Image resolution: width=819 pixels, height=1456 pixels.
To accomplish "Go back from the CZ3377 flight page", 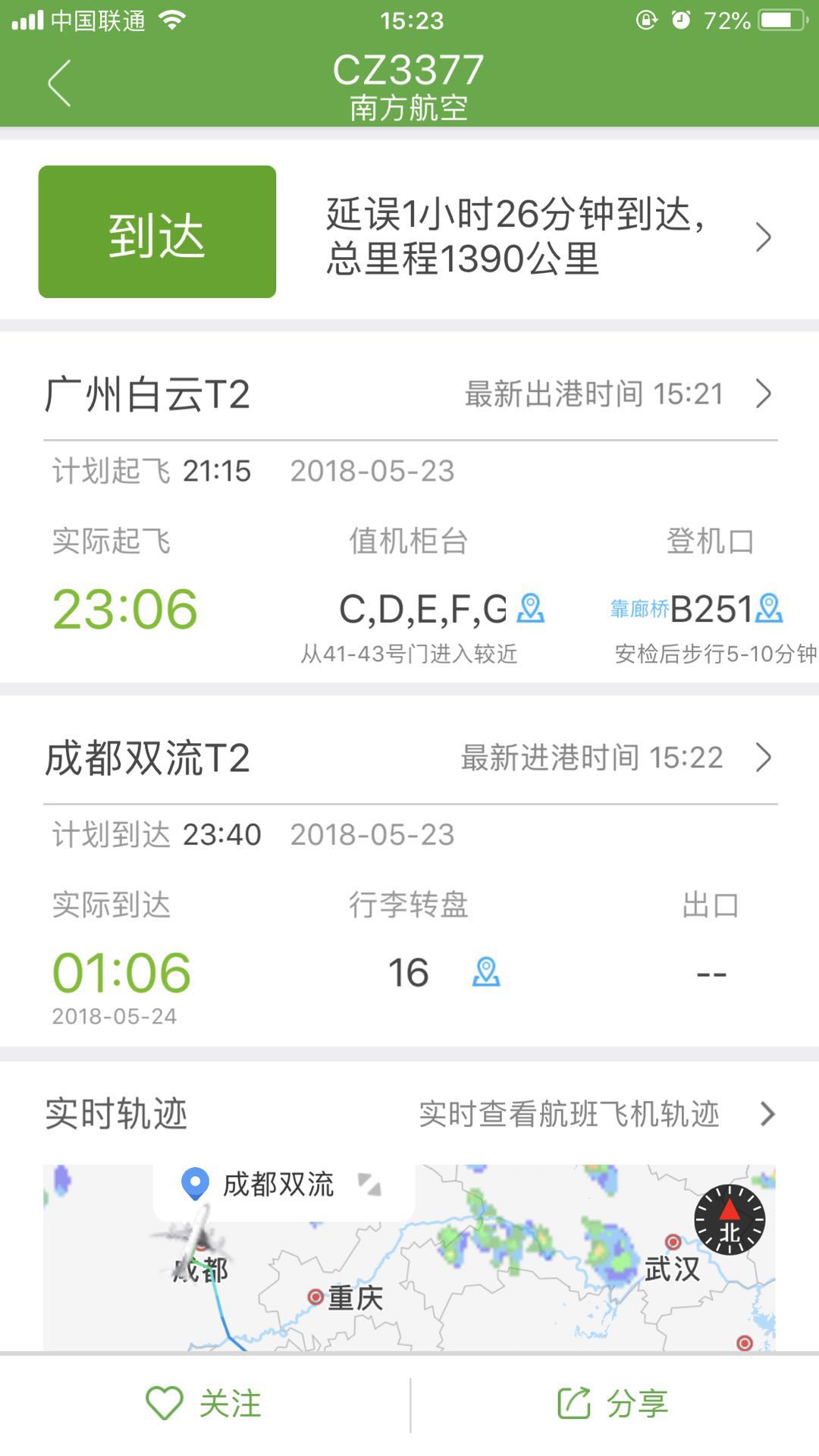I will click(x=59, y=83).
